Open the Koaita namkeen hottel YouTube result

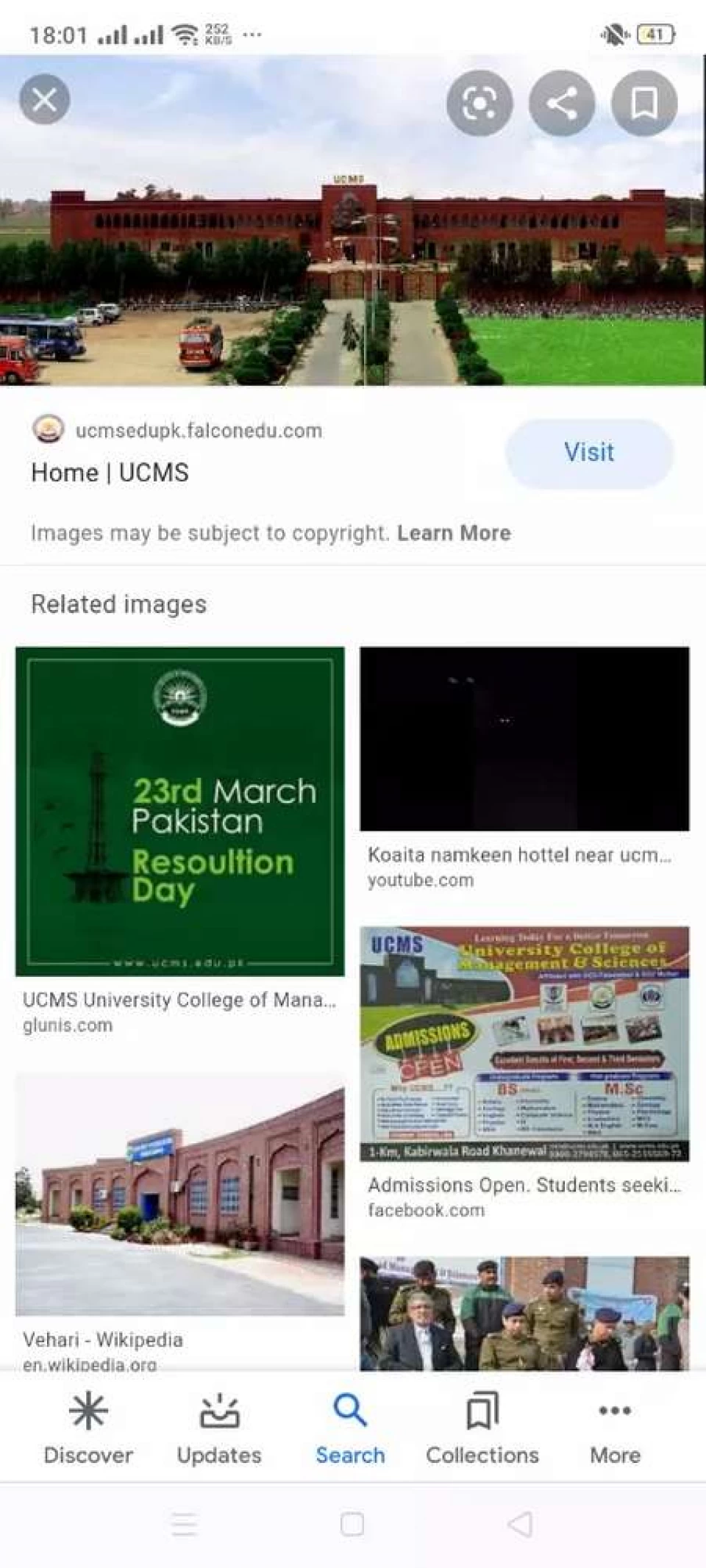point(524,739)
